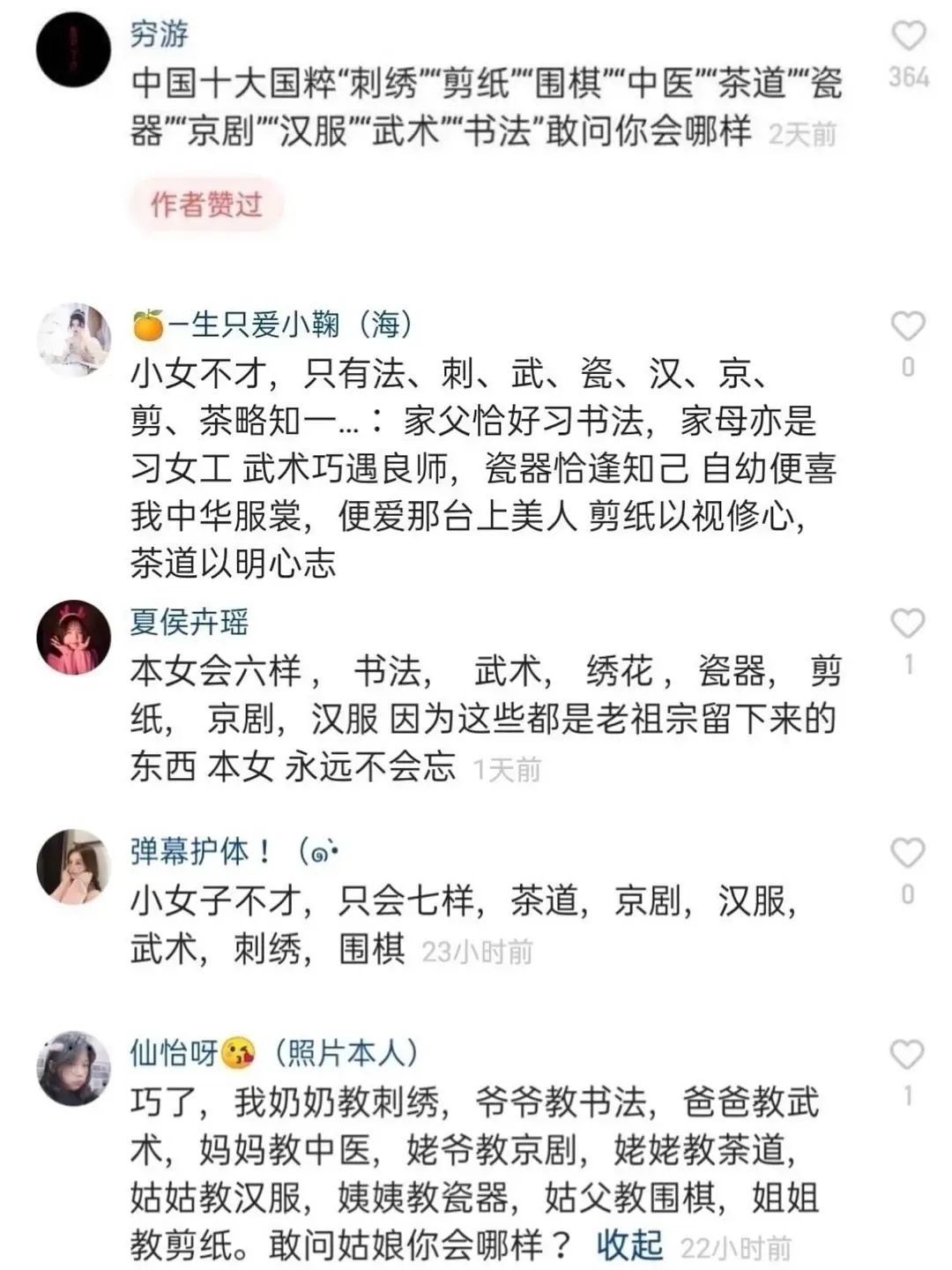Collapse 仙怡呀's comment with 收起
Screen dimensions: 952x1270
pyautogui.click(x=629, y=1244)
